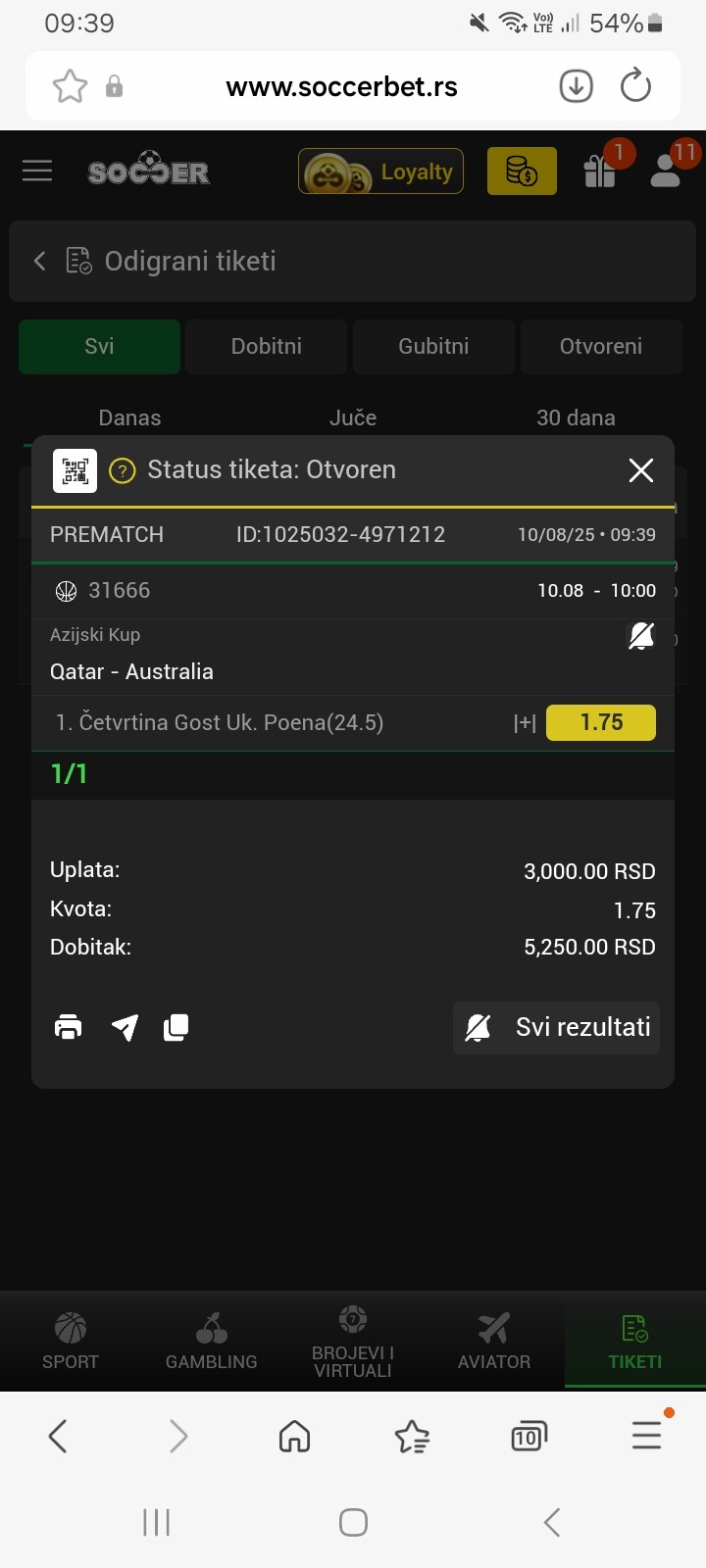Open the BROJEVI I VIRTUALI tab
706x1568 pixels.
click(x=353, y=1340)
